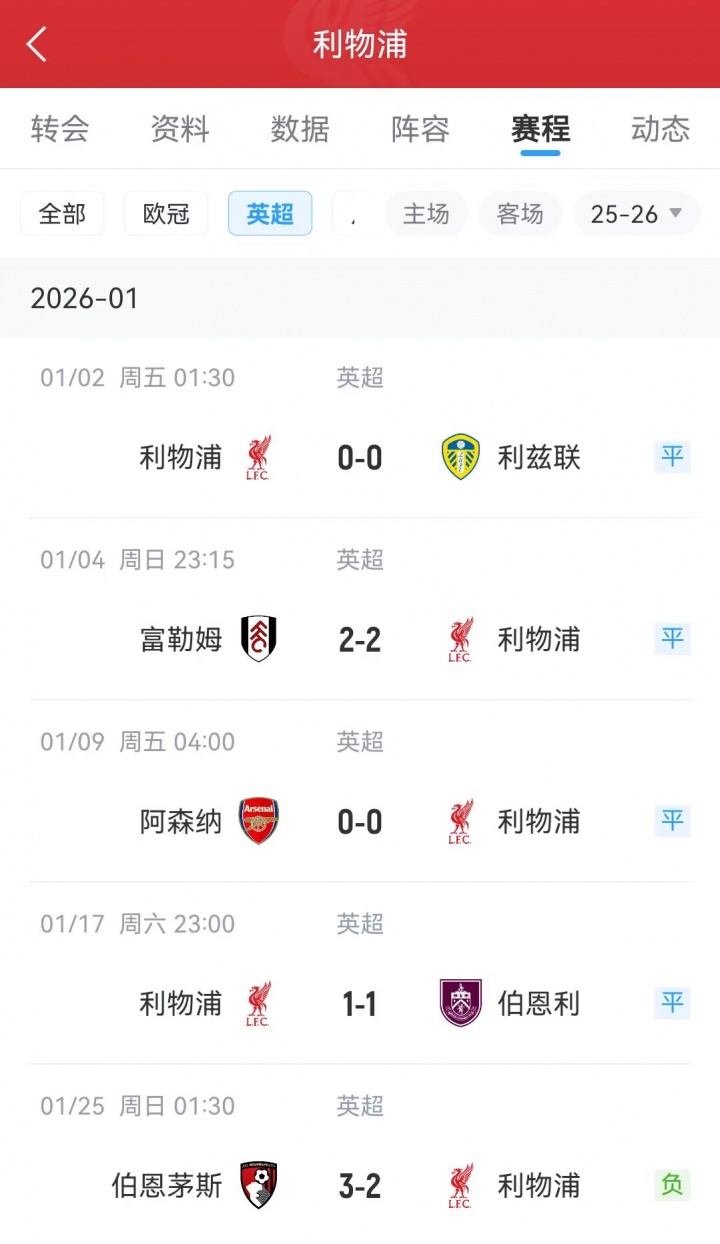View the 利物浦 vs 伯恩利 match
Image resolution: width=720 pixels, height=1244 pixels.
pyautogui.click(x=360, y=1003)
